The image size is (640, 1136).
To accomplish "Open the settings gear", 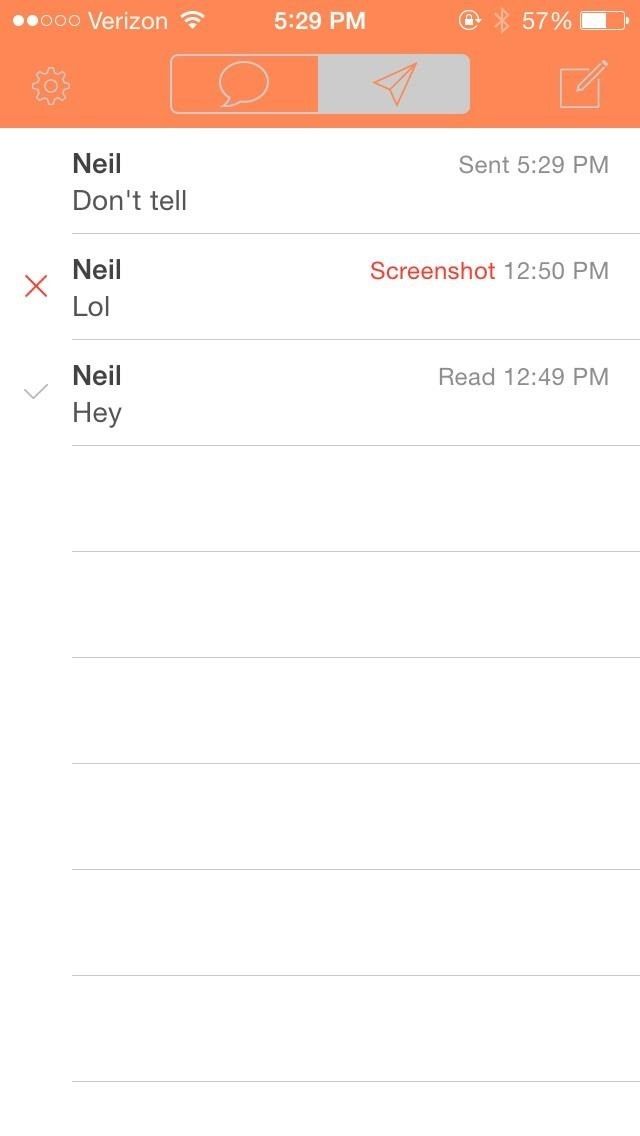I will (51, 86).
